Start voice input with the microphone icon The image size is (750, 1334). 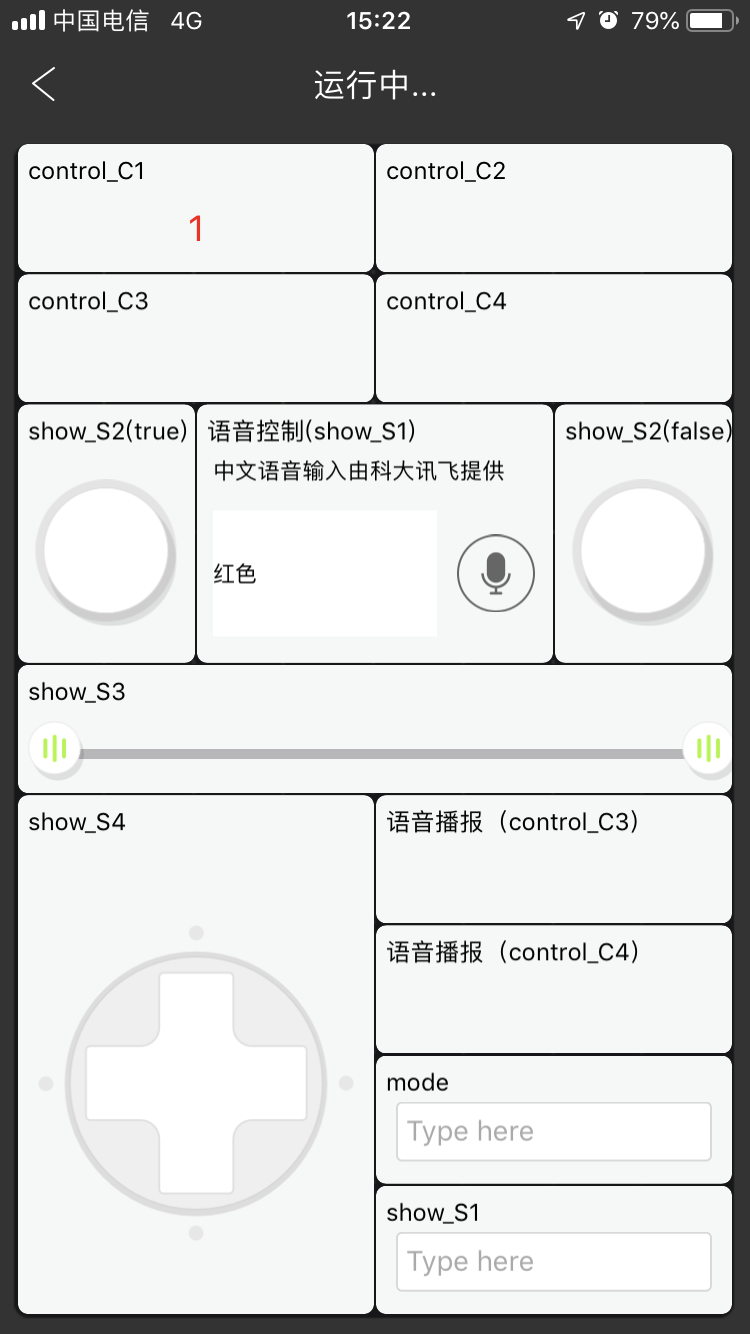[x=496, y=573]
